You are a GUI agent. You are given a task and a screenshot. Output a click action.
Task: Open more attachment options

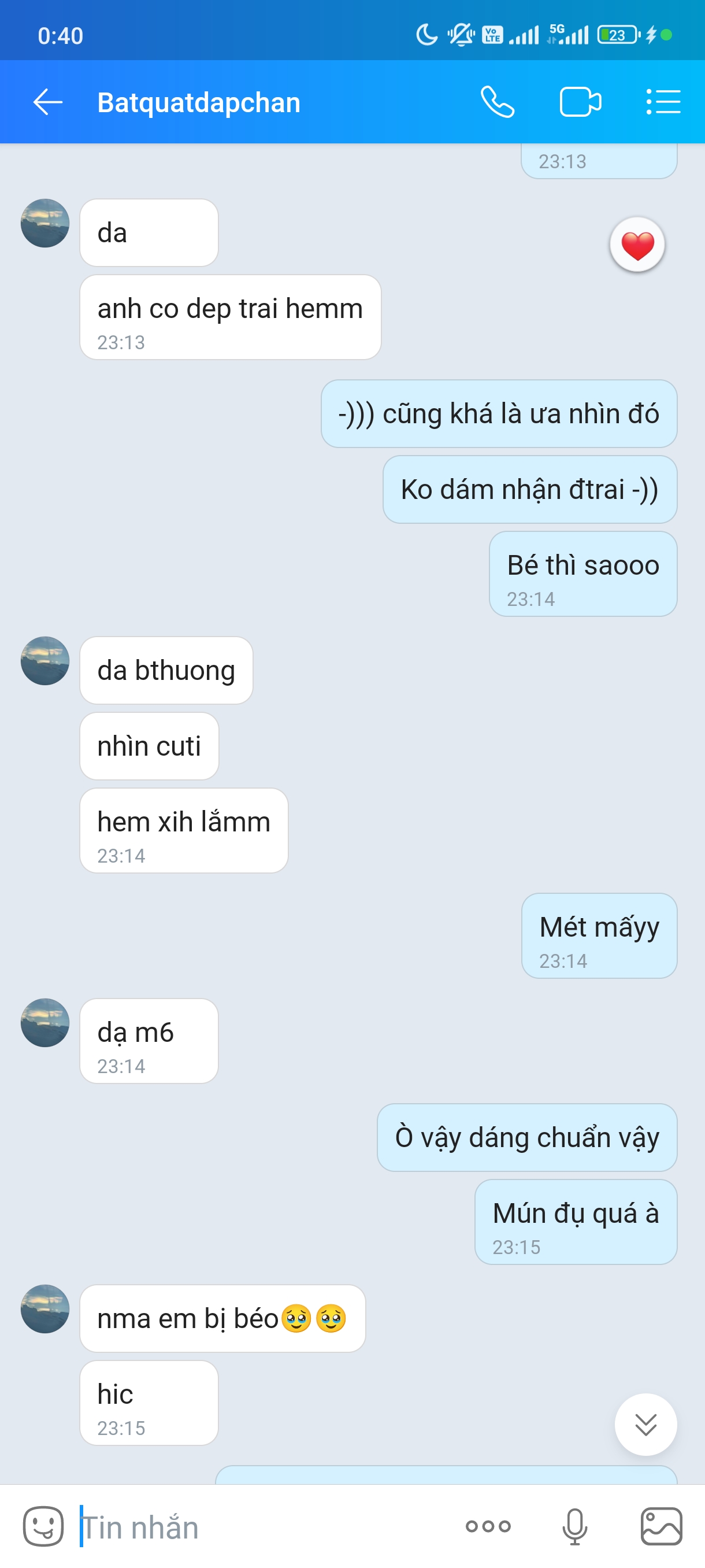coord(488,1525)
